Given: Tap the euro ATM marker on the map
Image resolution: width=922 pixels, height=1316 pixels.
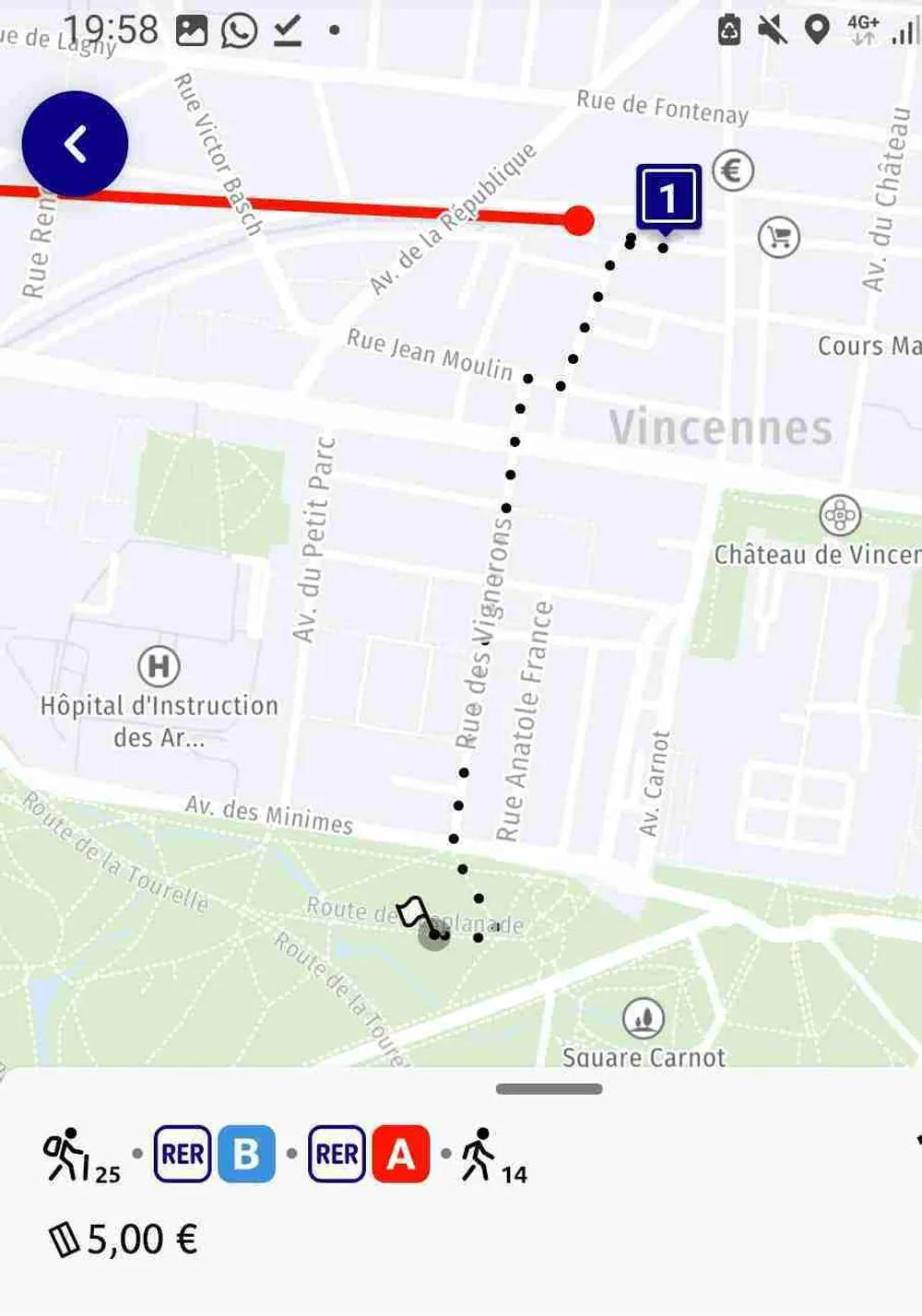Looking at the screenshot, I should coord(733,170).
